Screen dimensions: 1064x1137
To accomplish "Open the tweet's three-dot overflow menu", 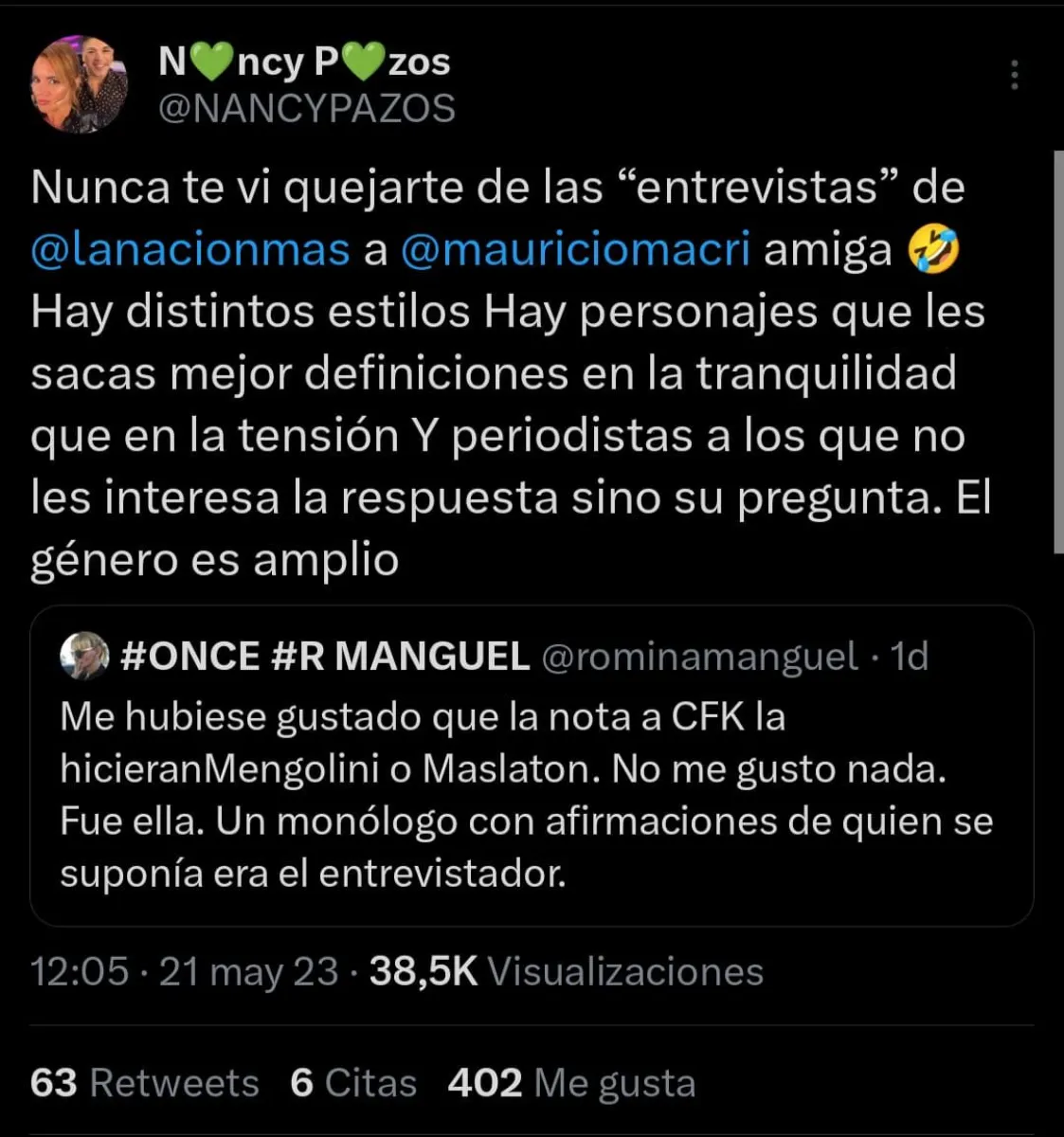I will 1014,75.
